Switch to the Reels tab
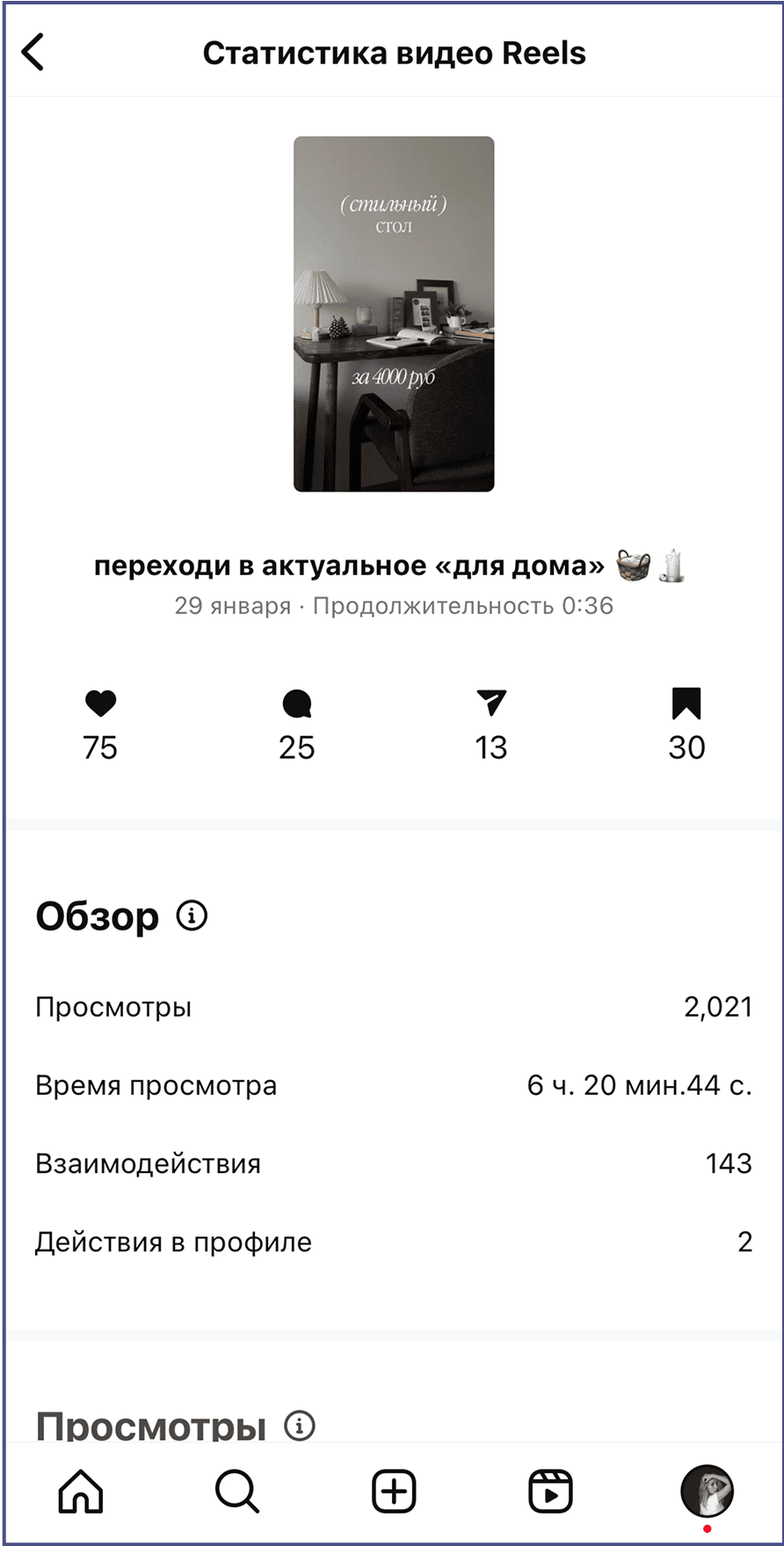 pos(550,1491)
